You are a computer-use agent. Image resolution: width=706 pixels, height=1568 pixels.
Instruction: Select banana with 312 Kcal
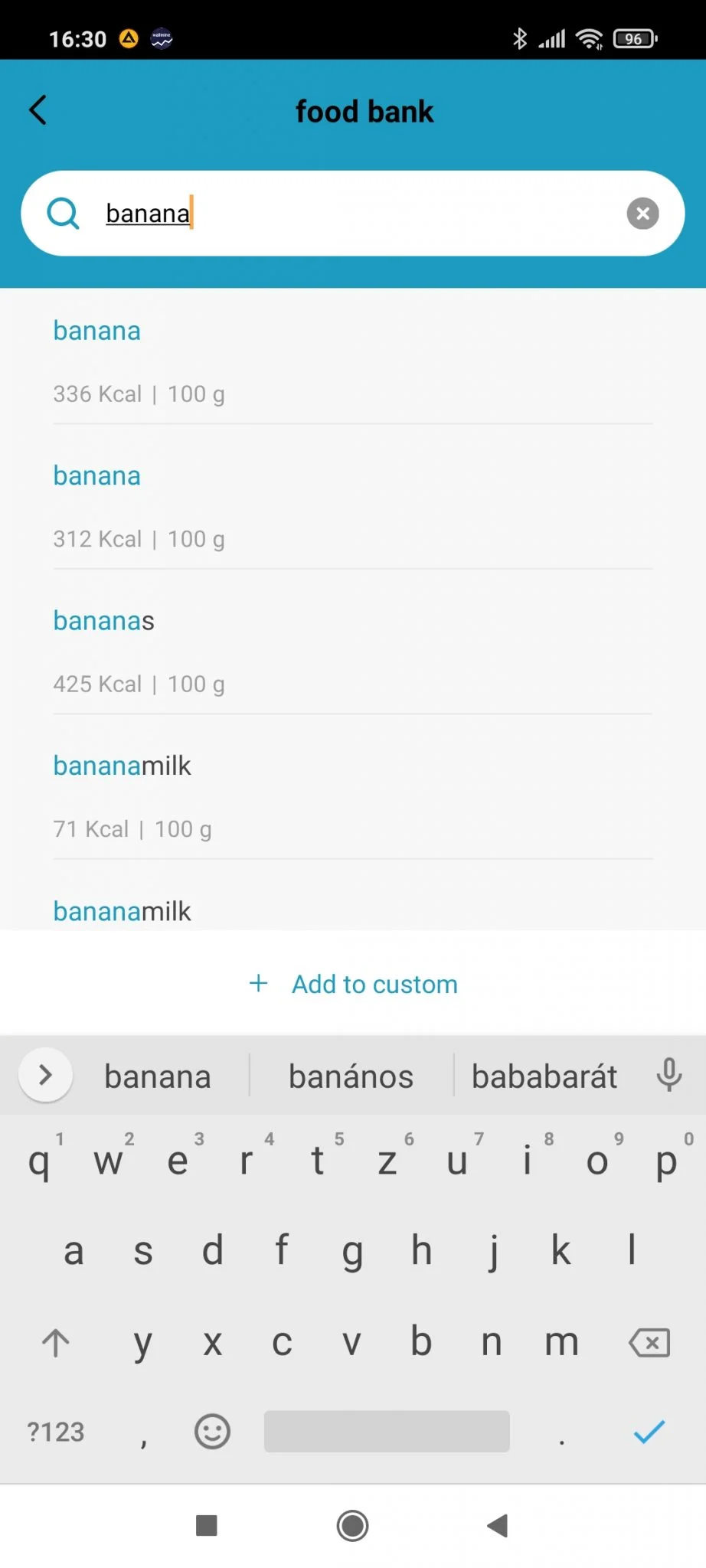pos(352,506)
